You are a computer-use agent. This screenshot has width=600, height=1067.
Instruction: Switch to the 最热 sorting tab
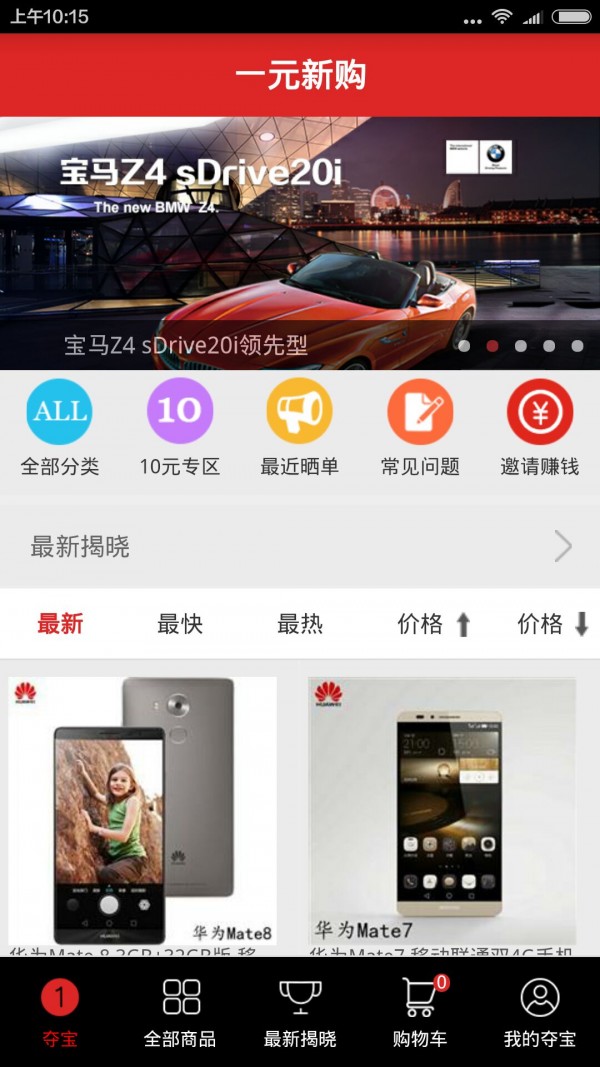coord(300,624)
